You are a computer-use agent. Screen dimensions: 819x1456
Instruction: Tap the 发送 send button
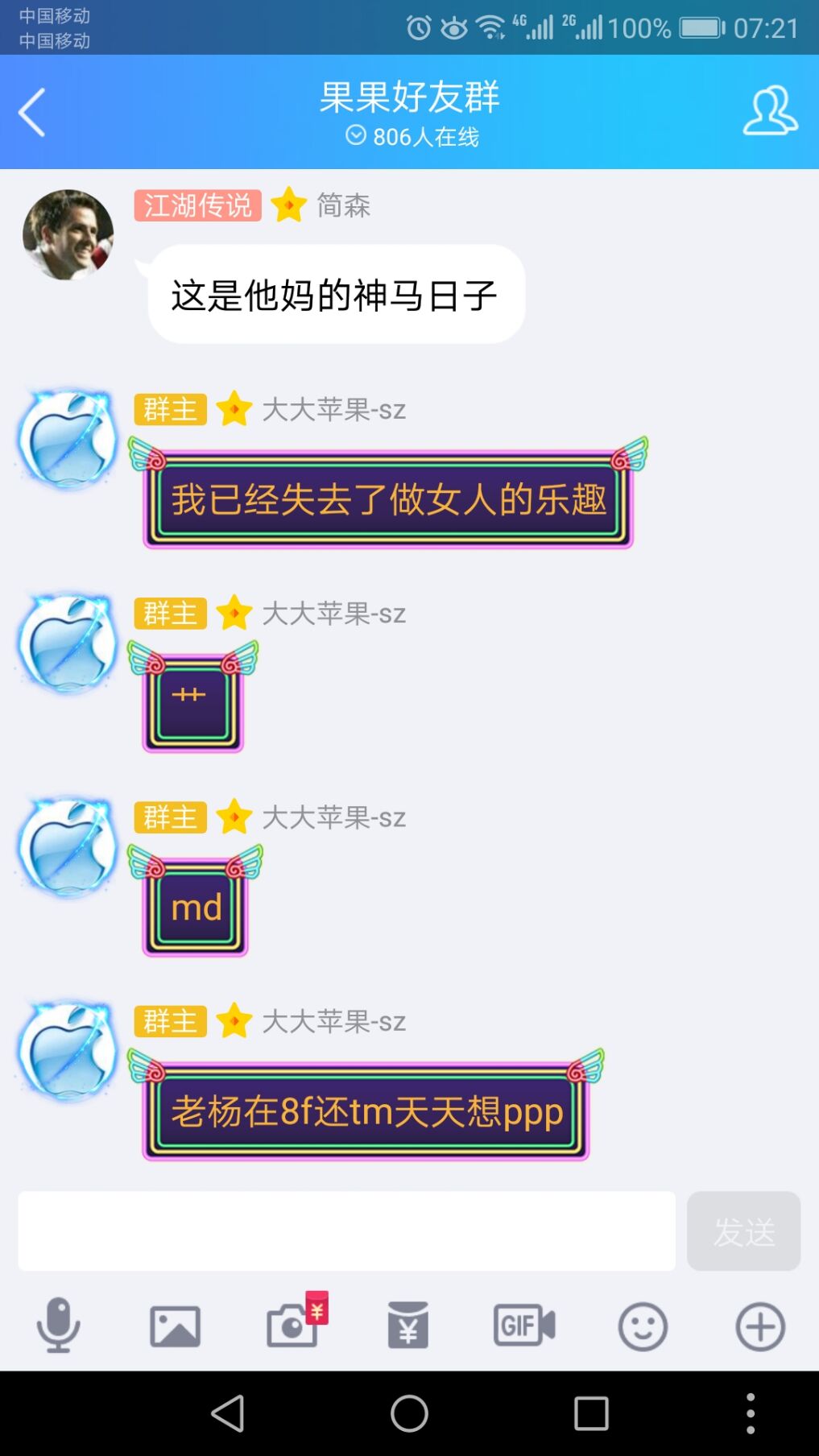742,1231
